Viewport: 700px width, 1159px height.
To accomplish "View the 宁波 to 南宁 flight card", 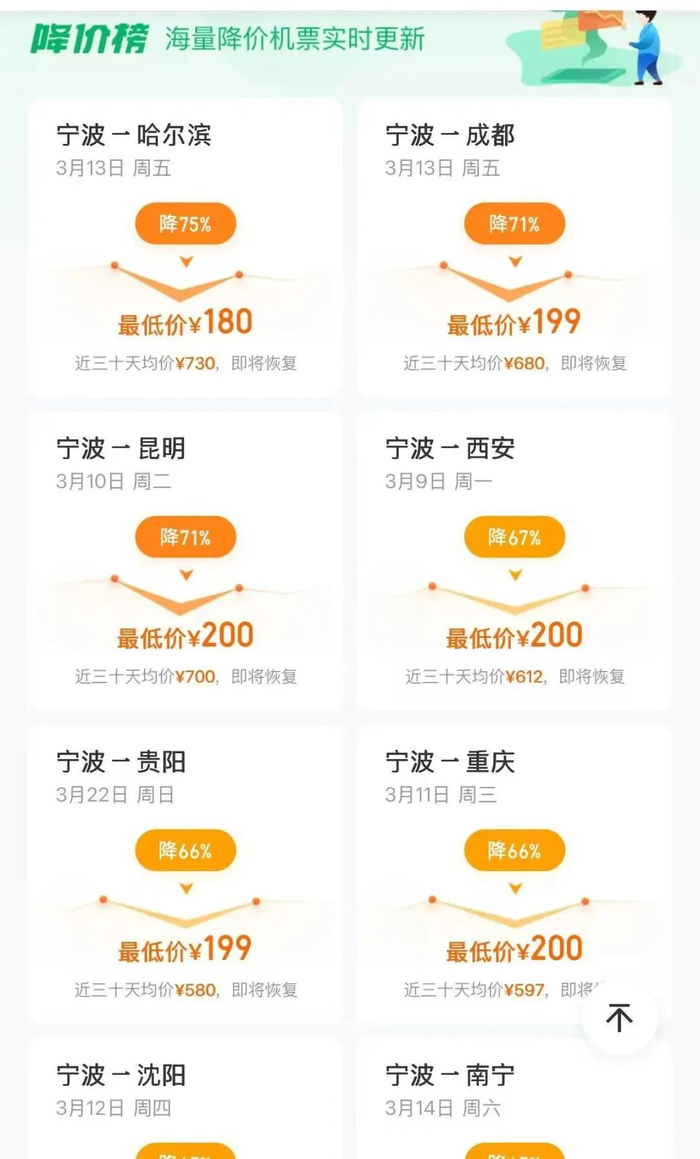I will (x=514, y=1098).
